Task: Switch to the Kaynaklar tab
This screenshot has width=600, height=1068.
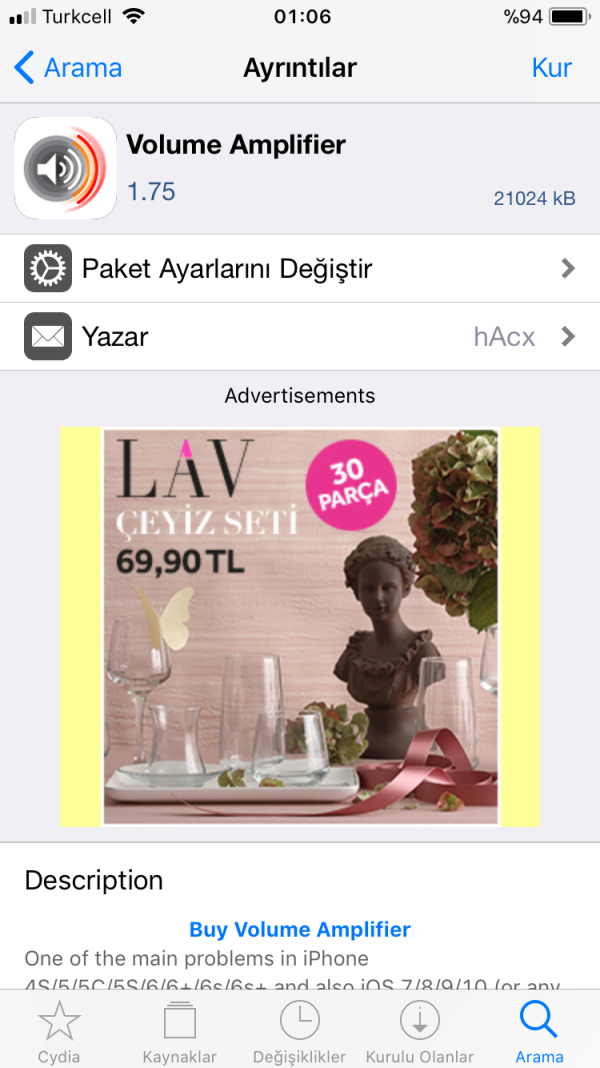Action: tap(180, 1030)
